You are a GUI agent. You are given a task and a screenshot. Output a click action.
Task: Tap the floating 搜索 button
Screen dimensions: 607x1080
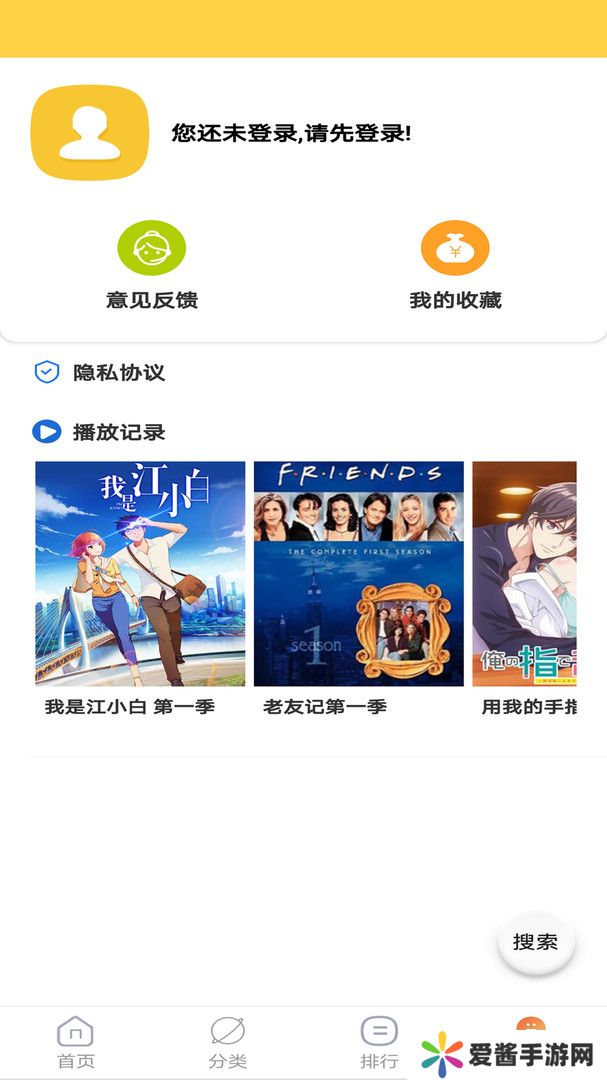536,942
